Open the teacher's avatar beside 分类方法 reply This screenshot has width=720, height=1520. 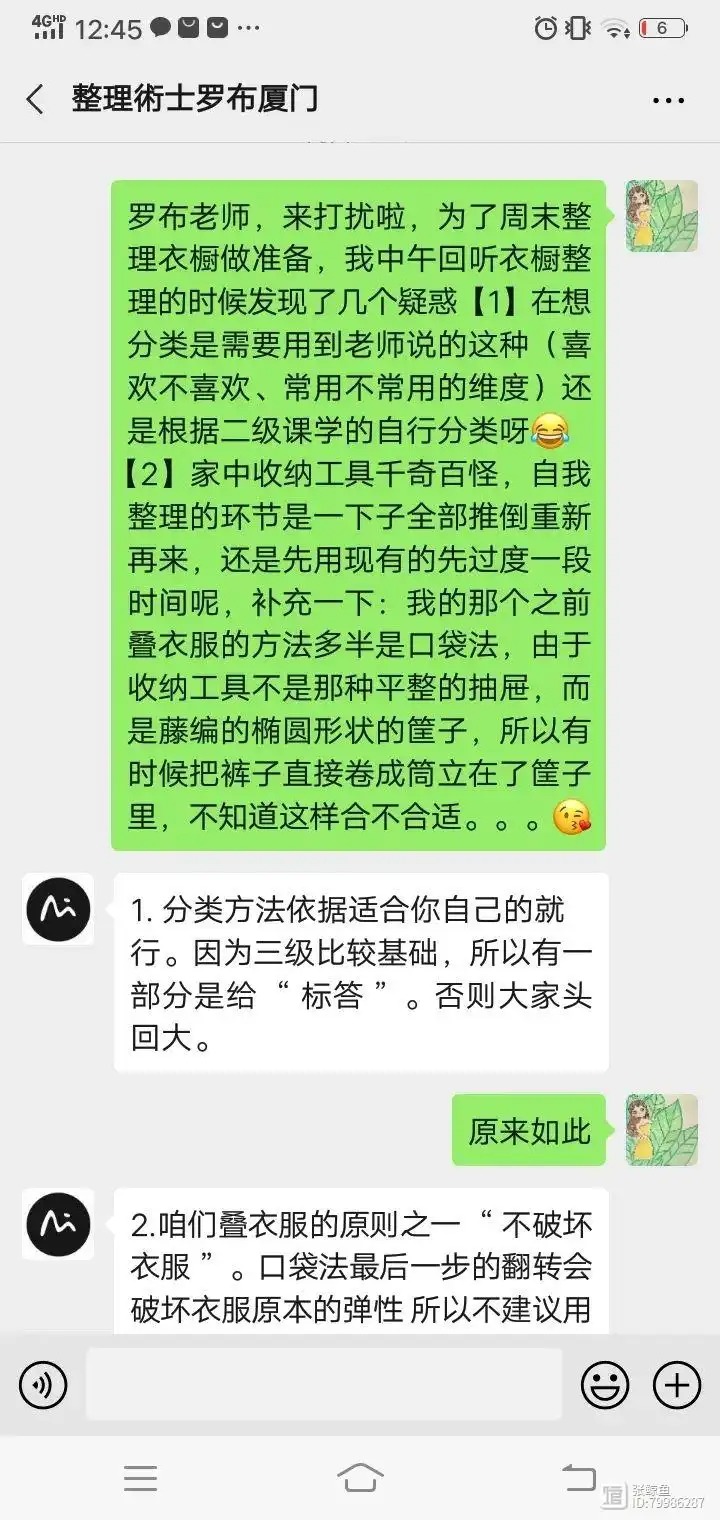59,908
